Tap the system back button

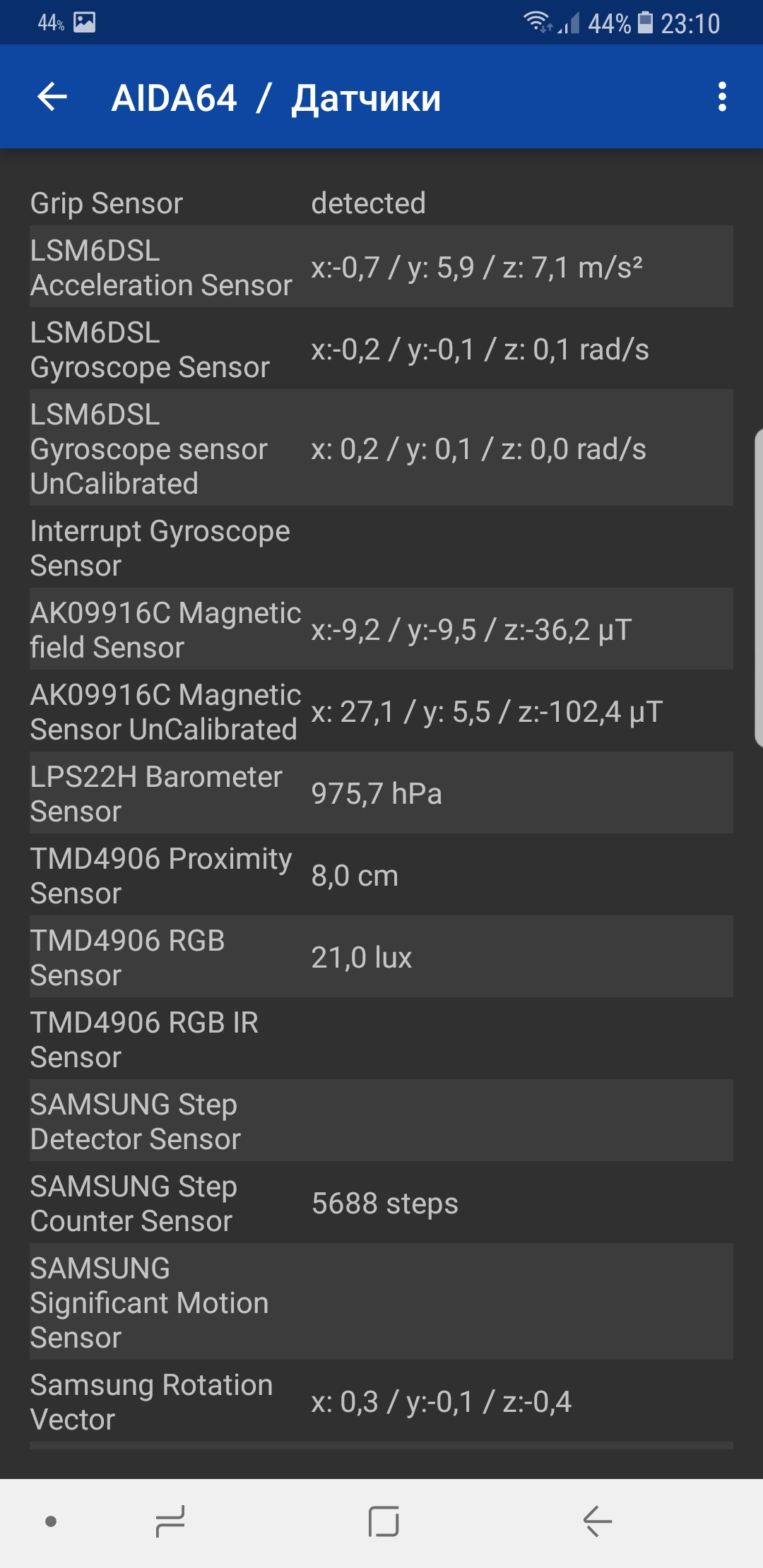point(597,1521)
